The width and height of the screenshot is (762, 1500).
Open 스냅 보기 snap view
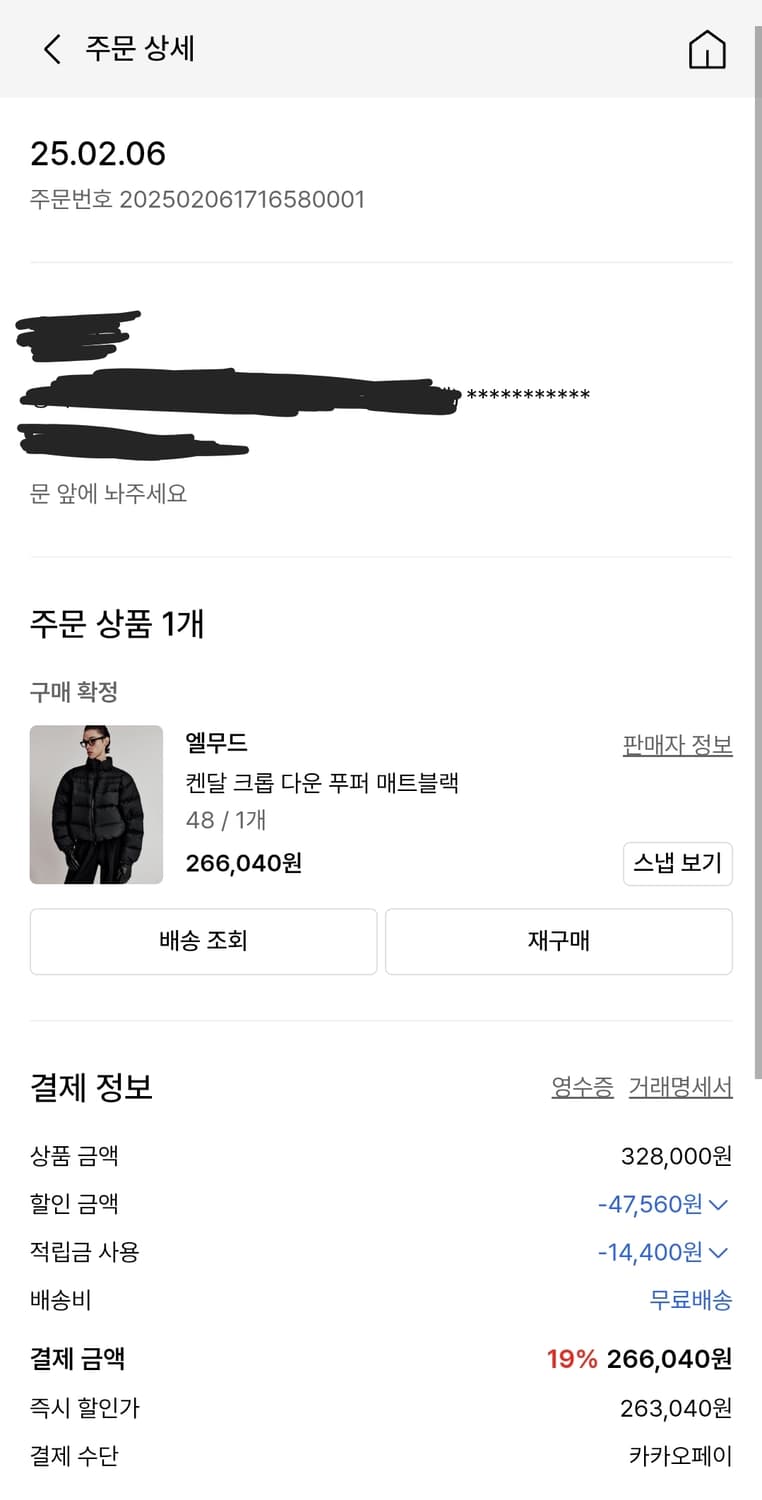(x=678, y=864)
